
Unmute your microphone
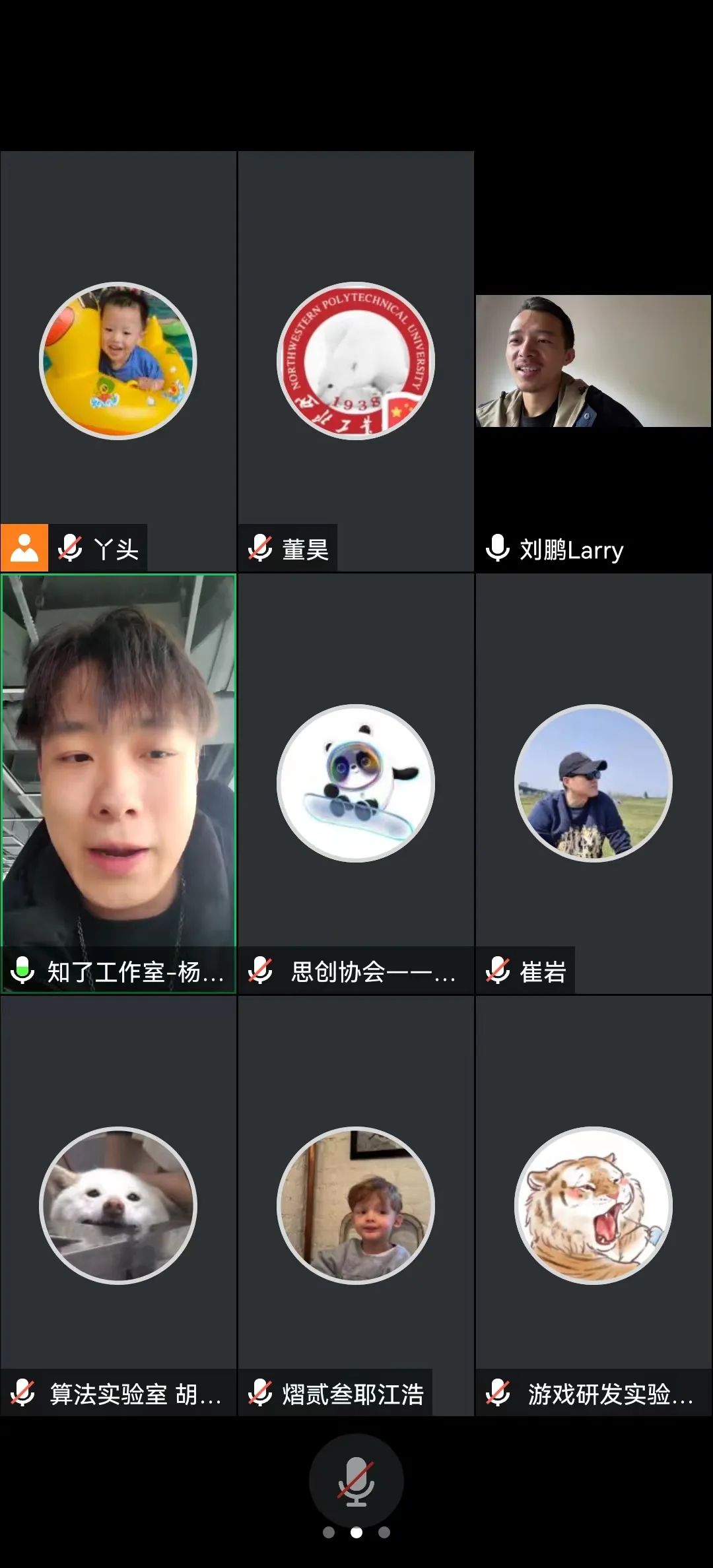356,1481
